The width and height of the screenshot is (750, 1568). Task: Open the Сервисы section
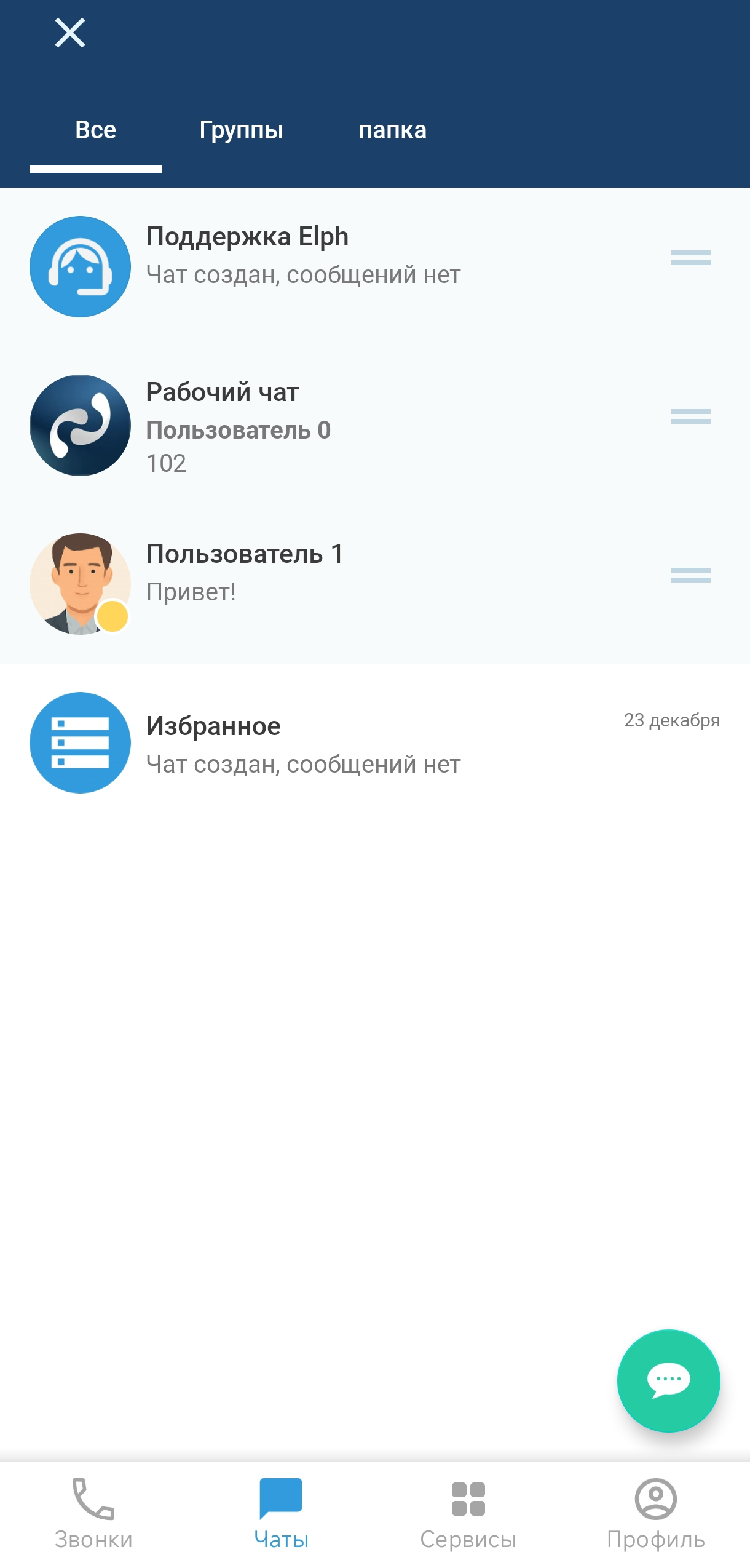pyautogui.click(x=468, y=1513)
